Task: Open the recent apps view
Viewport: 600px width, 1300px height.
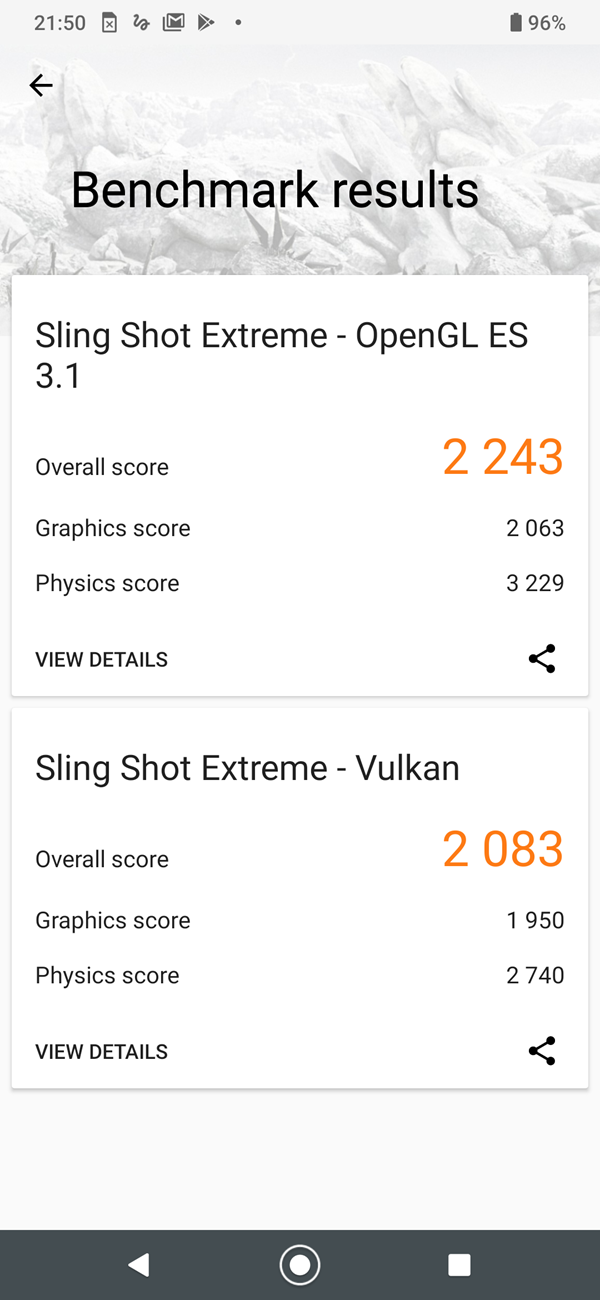Action: coord(459,1265)
